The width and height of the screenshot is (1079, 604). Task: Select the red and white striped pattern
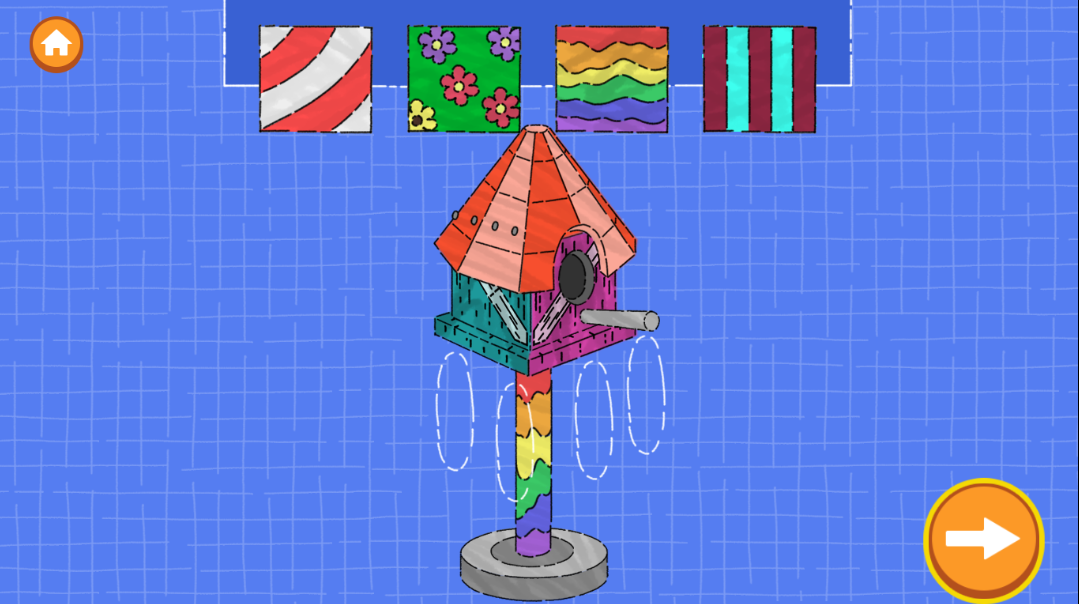coord(315,79)
